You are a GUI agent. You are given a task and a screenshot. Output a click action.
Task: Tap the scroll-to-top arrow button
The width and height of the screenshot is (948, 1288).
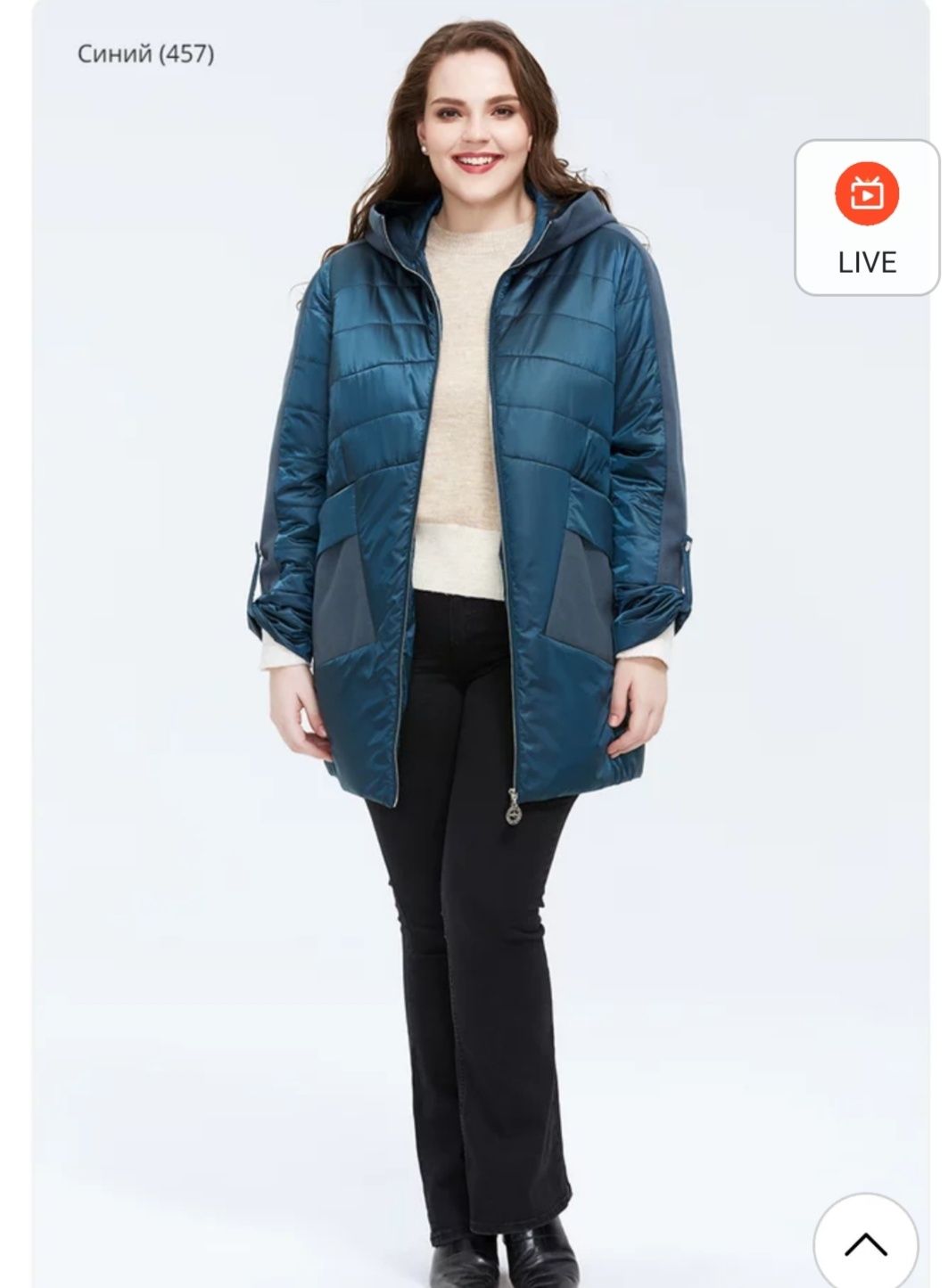865,1243
